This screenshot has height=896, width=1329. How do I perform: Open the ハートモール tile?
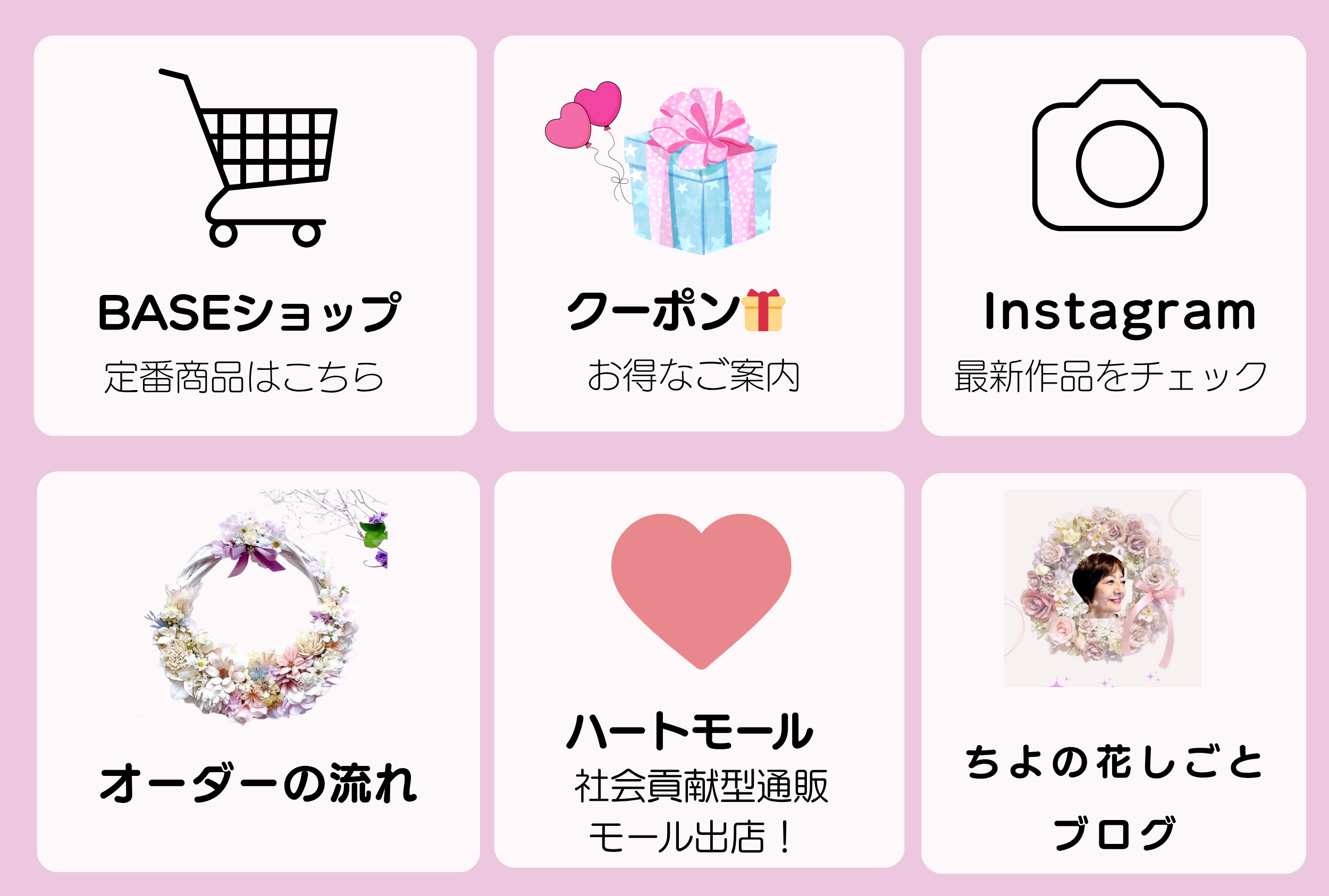coord(699,669)
